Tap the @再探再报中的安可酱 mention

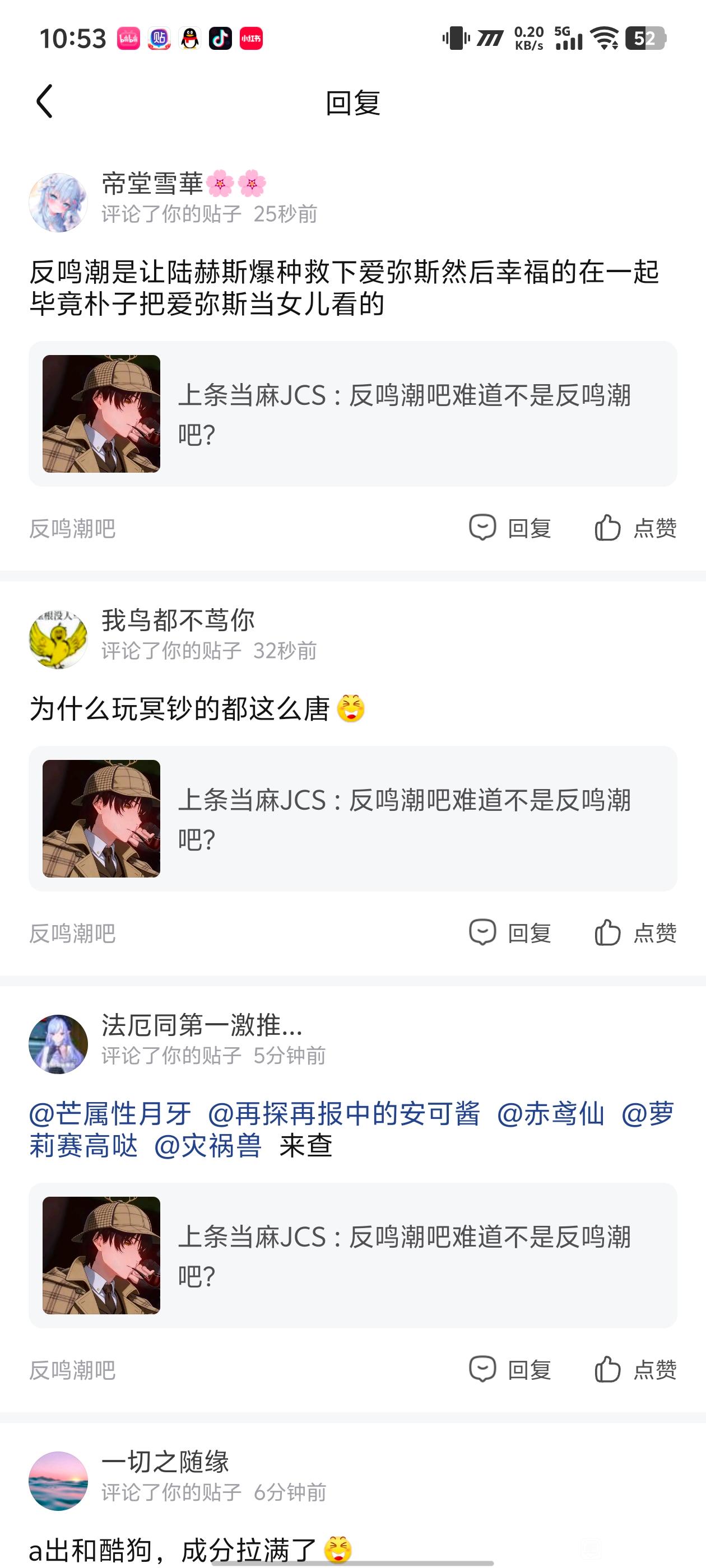(x=343, y=1114)
